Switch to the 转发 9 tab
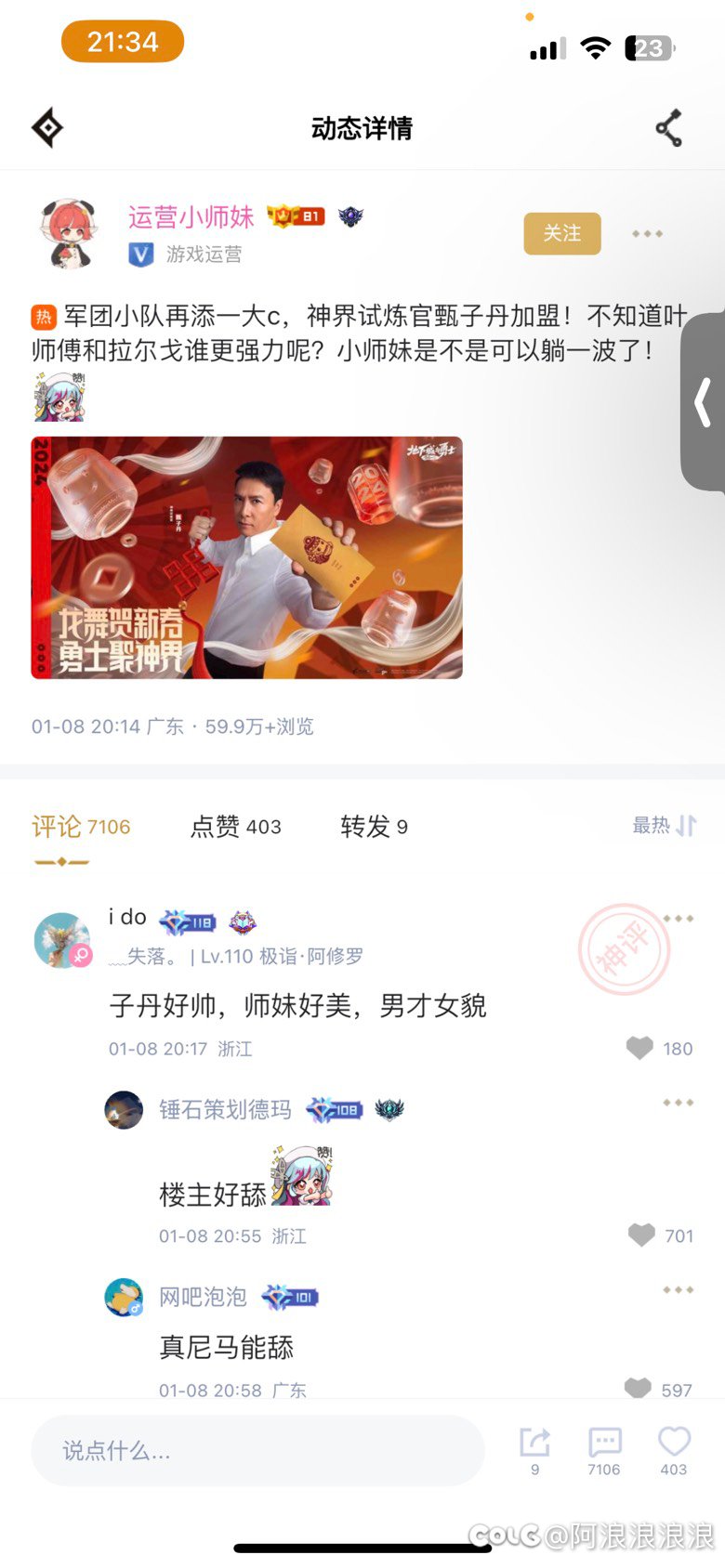 (372, 826)
